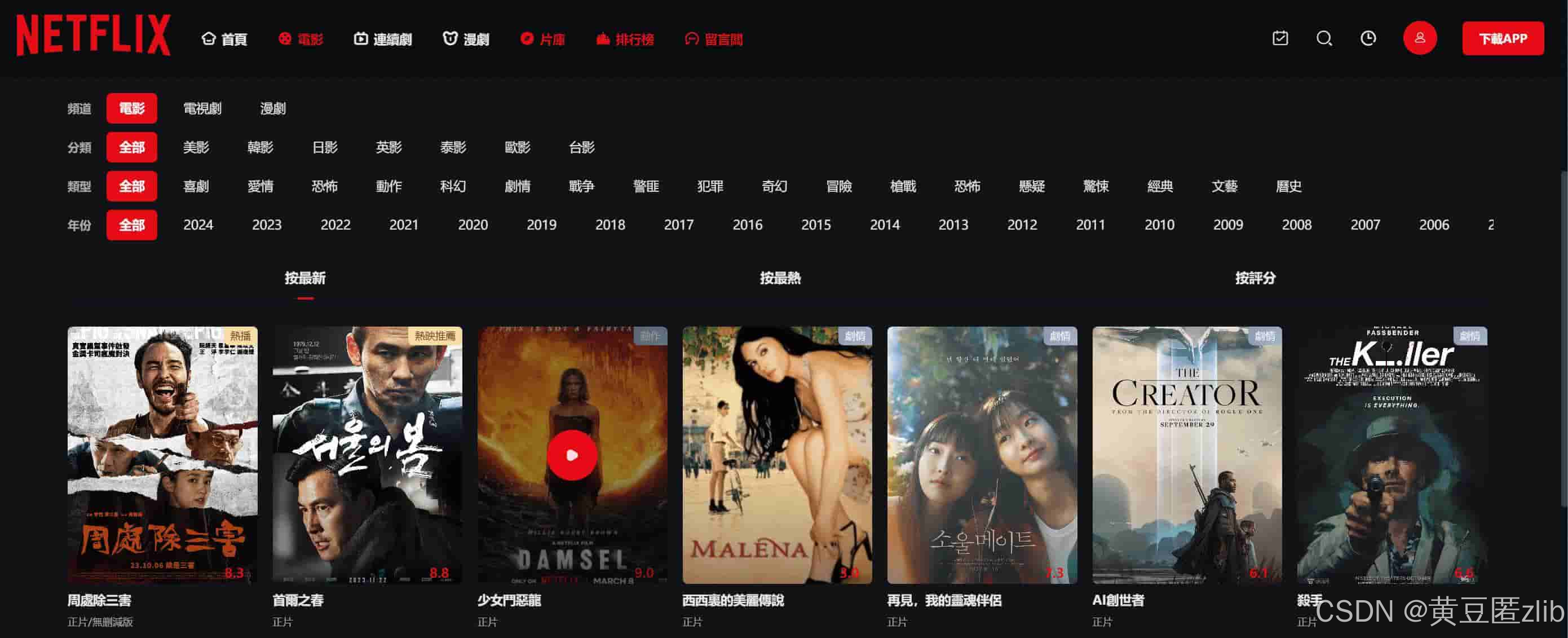The image size is (1568, 638).
Task: Filter genre by 科幻
Action: pyautogui.click(x=453, y=186)
